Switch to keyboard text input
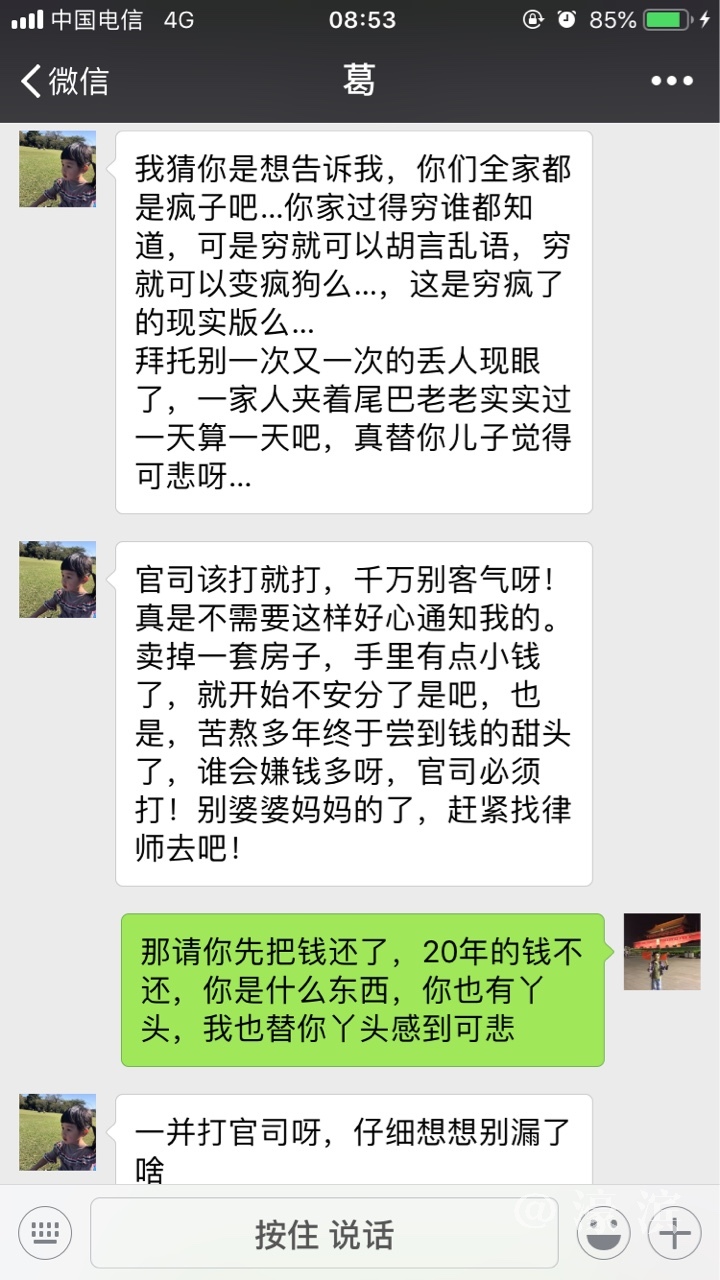Screen dimensions: 720x1280 [x=45, y=1233]
